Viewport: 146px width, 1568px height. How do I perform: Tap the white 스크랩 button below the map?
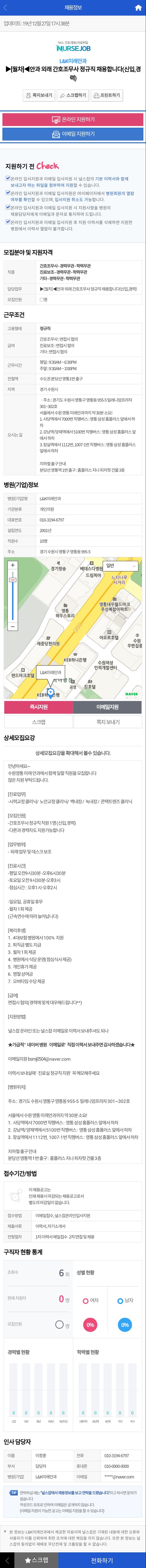(x=38, y=722)
